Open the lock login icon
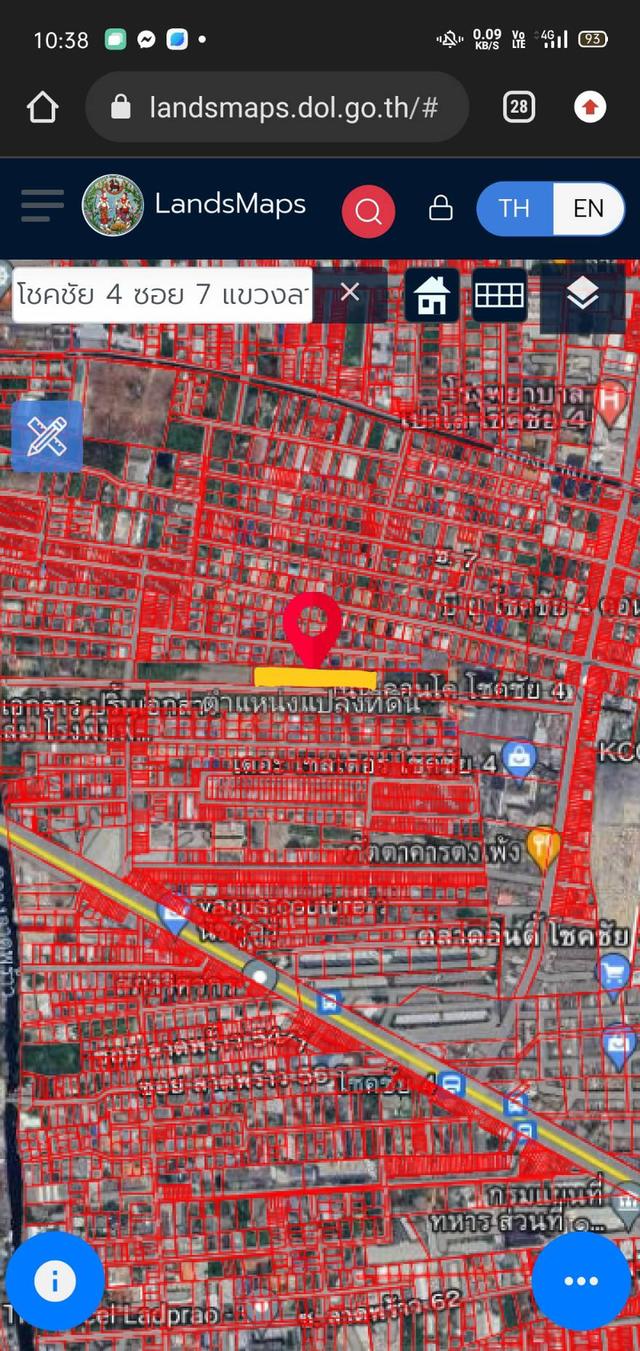This screenshot has height=1351, width=640. click(x=440, y=208)
